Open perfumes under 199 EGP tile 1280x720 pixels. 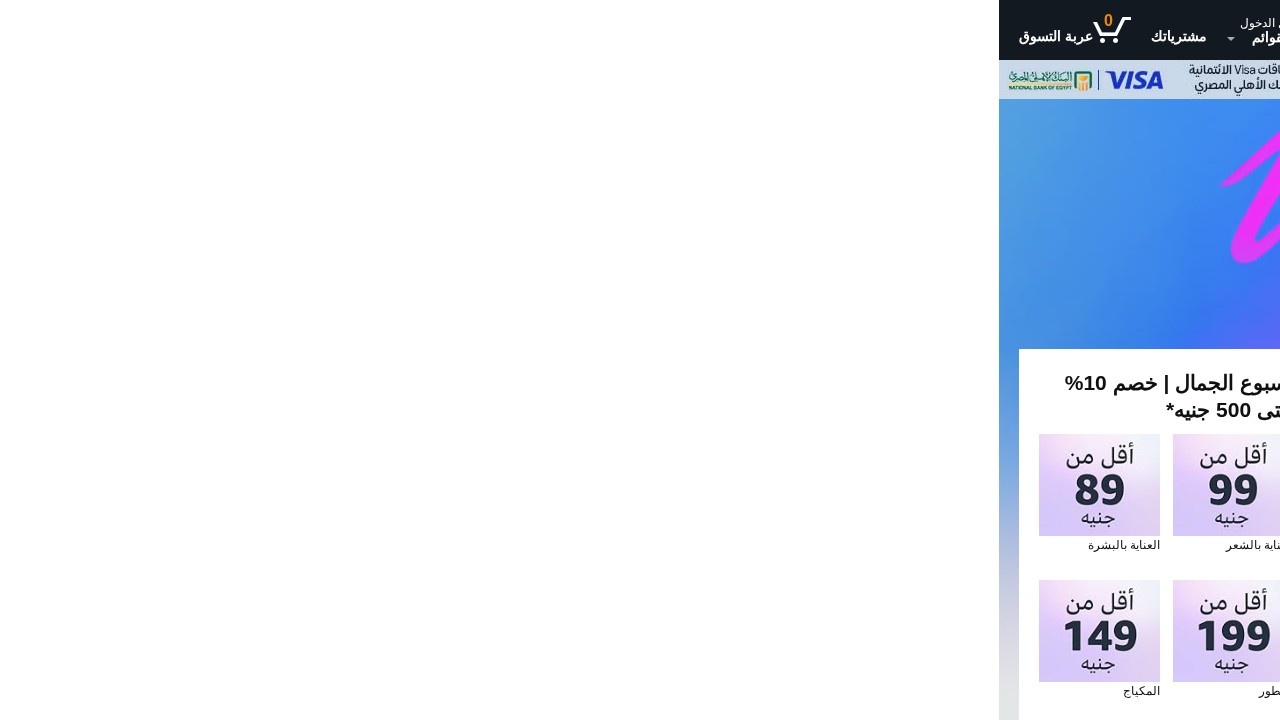coord(1227,631)
